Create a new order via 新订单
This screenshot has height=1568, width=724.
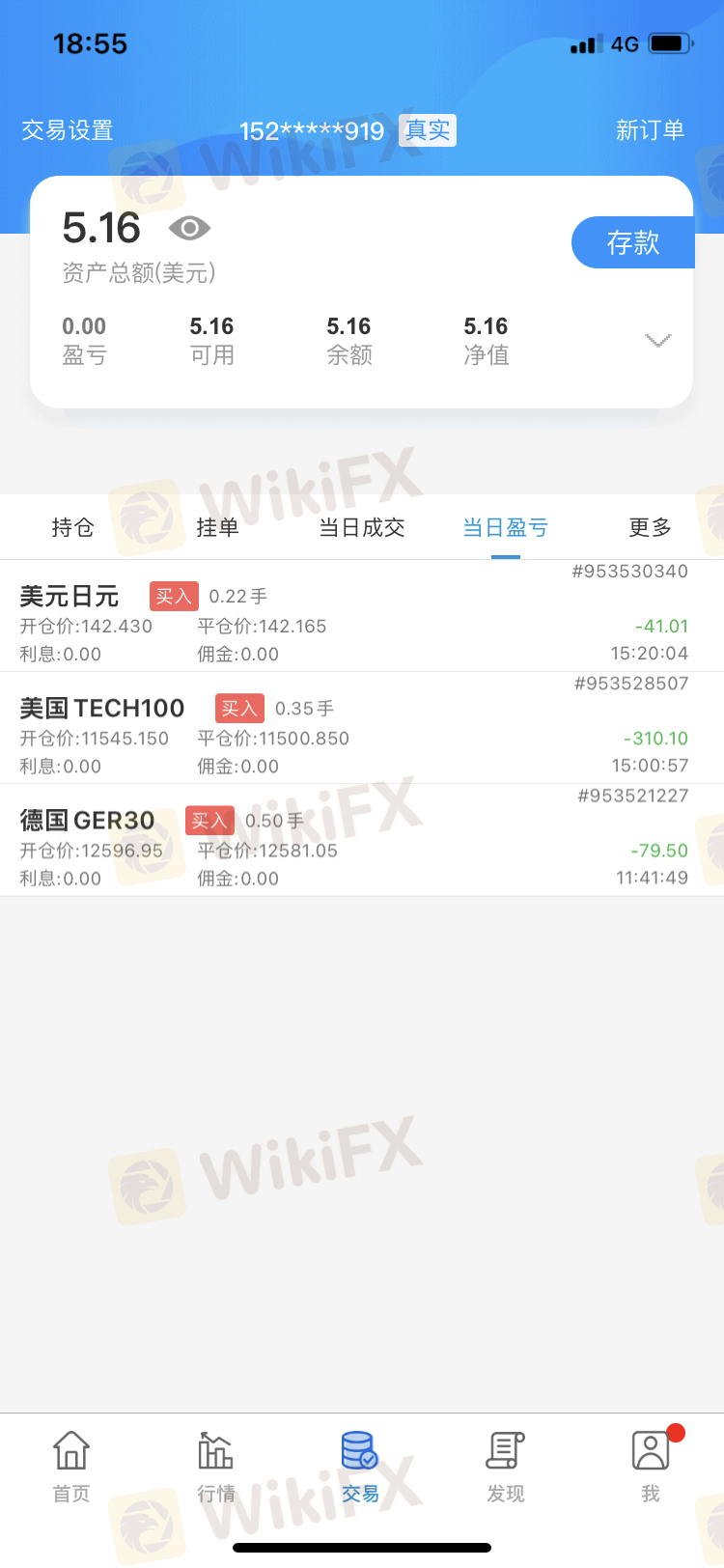[650, 130]
